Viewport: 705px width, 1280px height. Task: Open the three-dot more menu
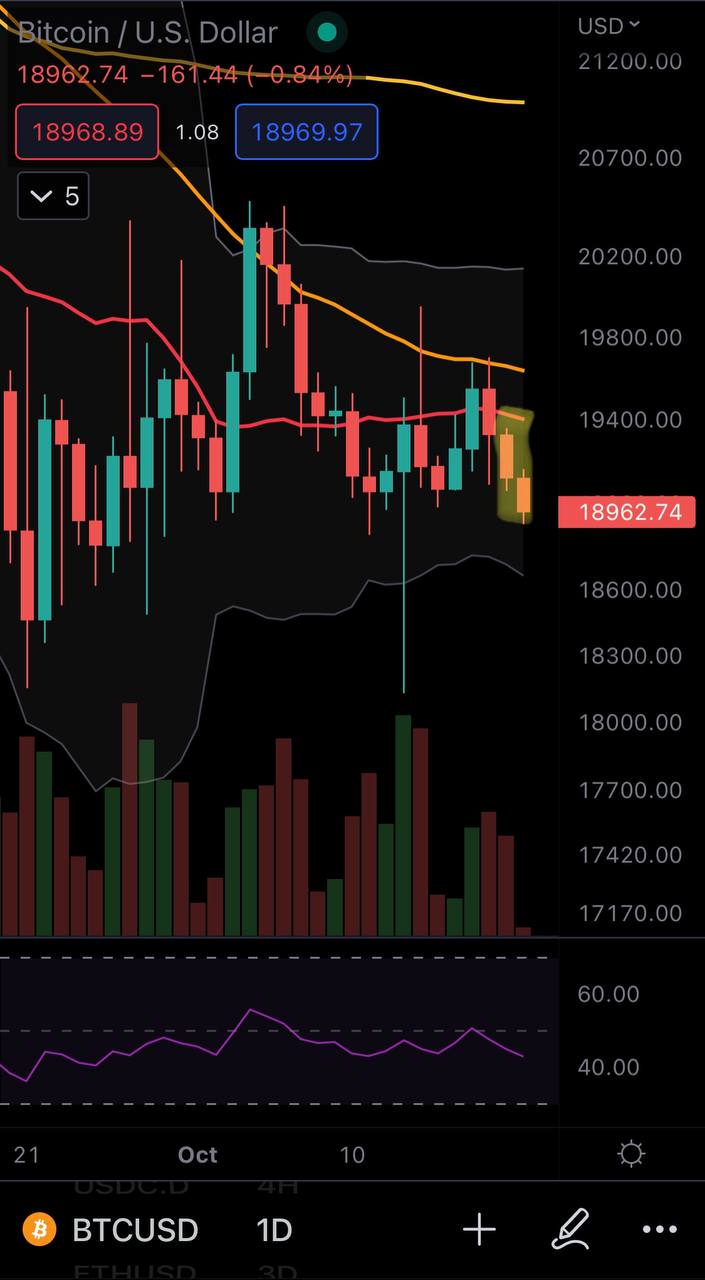point(660,1229)
